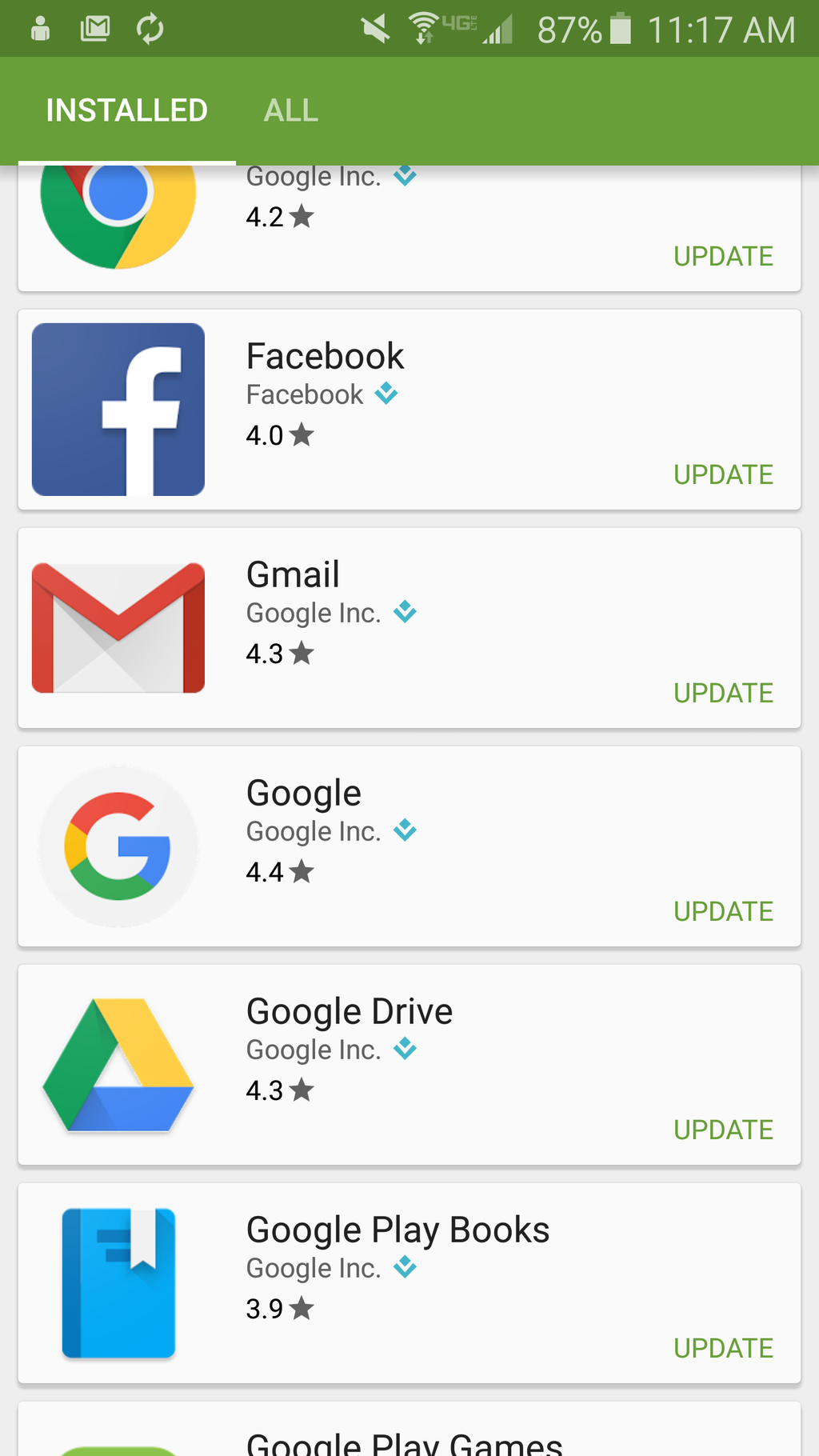Open the Gmail app listing
Image resolution: width=819 pixels, height=1456 pixels.
click(x=409, y=628)
